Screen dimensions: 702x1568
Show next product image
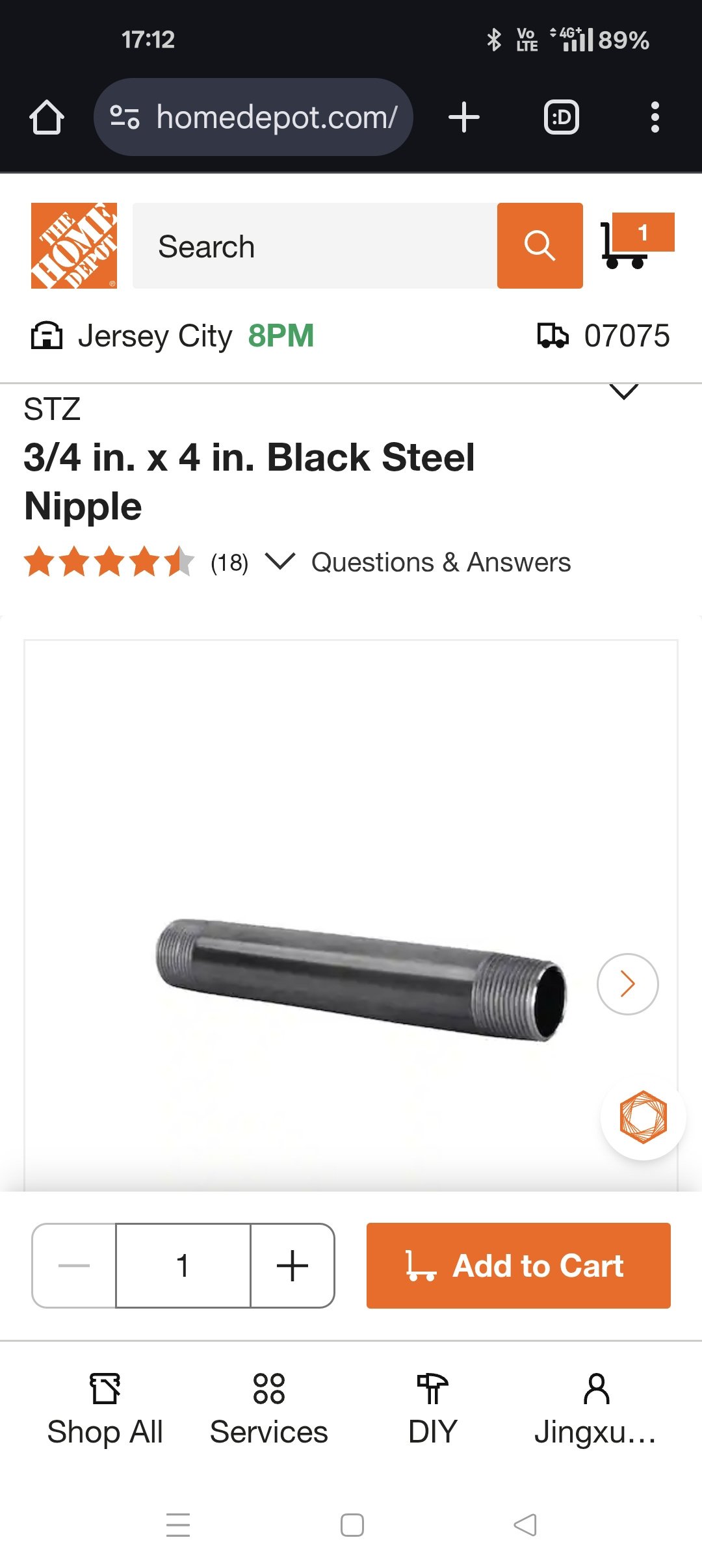point(627,984)
